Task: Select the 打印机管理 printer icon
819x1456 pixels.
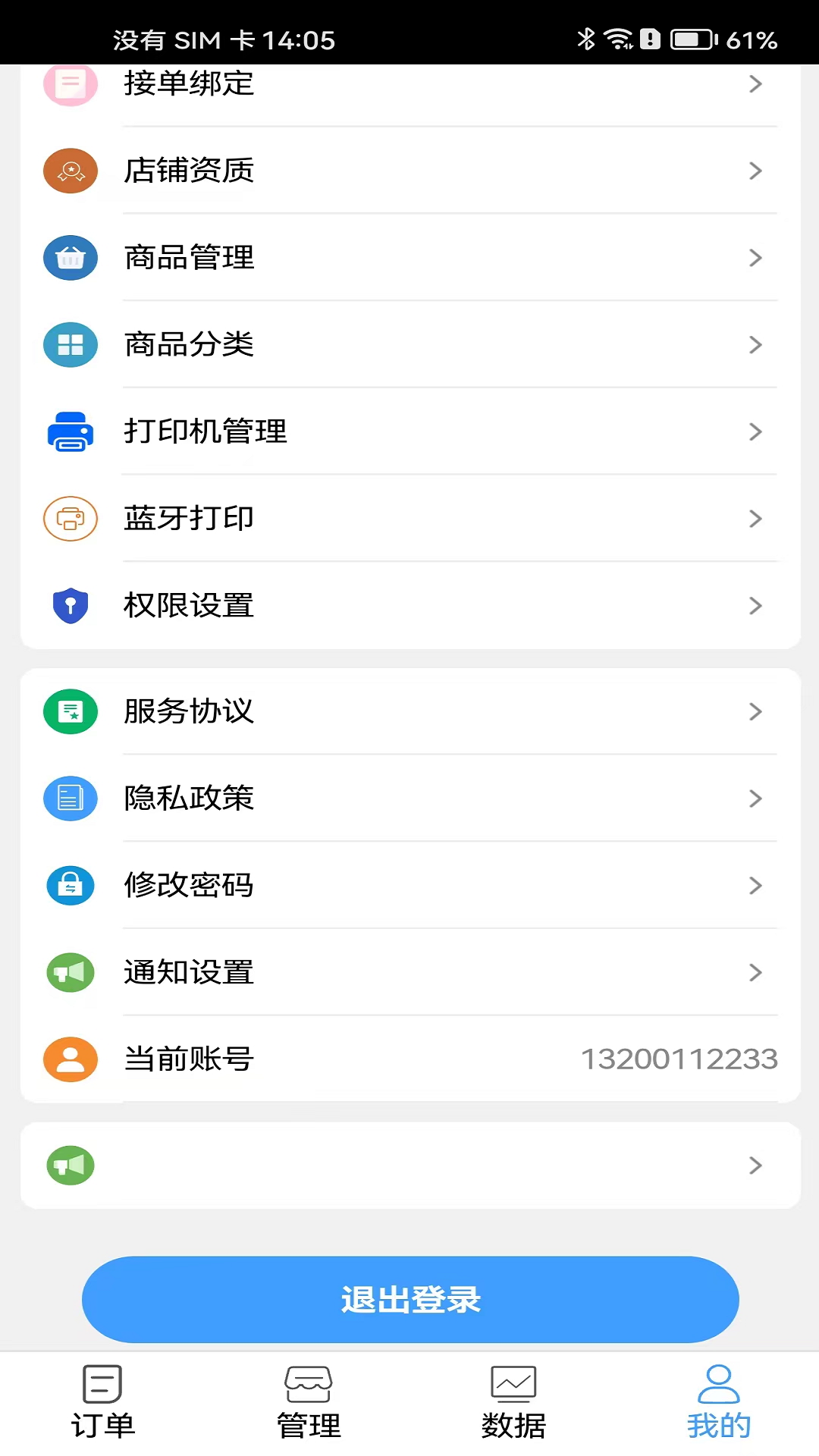Action: 71,431
